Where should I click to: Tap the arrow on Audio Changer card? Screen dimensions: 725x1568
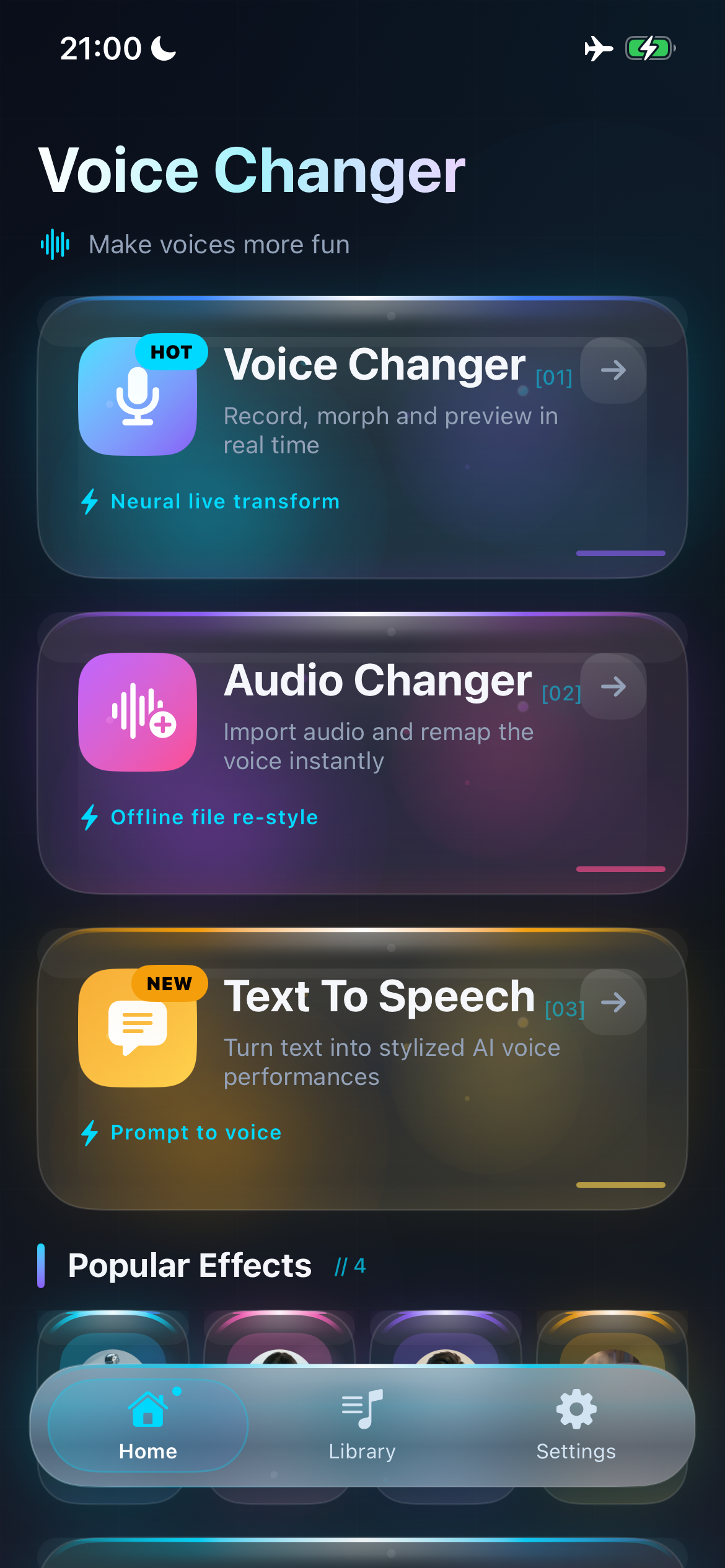click(x=613, y=686)
